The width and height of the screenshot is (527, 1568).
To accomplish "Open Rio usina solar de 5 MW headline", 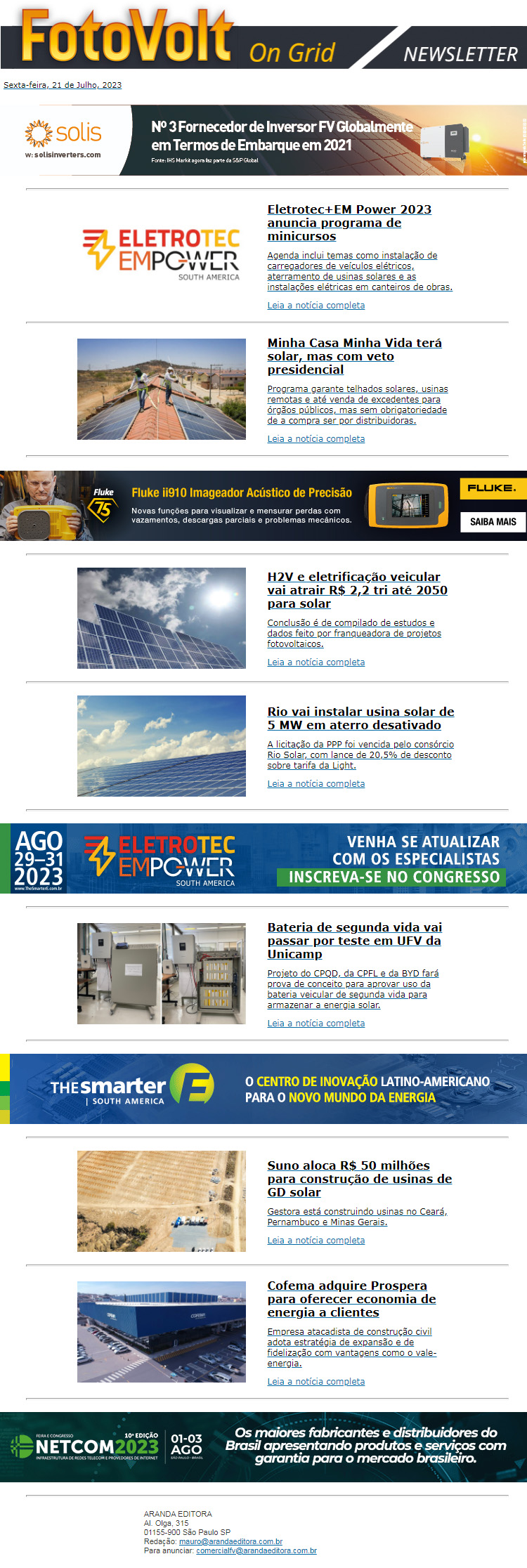I will coord(360,718).
